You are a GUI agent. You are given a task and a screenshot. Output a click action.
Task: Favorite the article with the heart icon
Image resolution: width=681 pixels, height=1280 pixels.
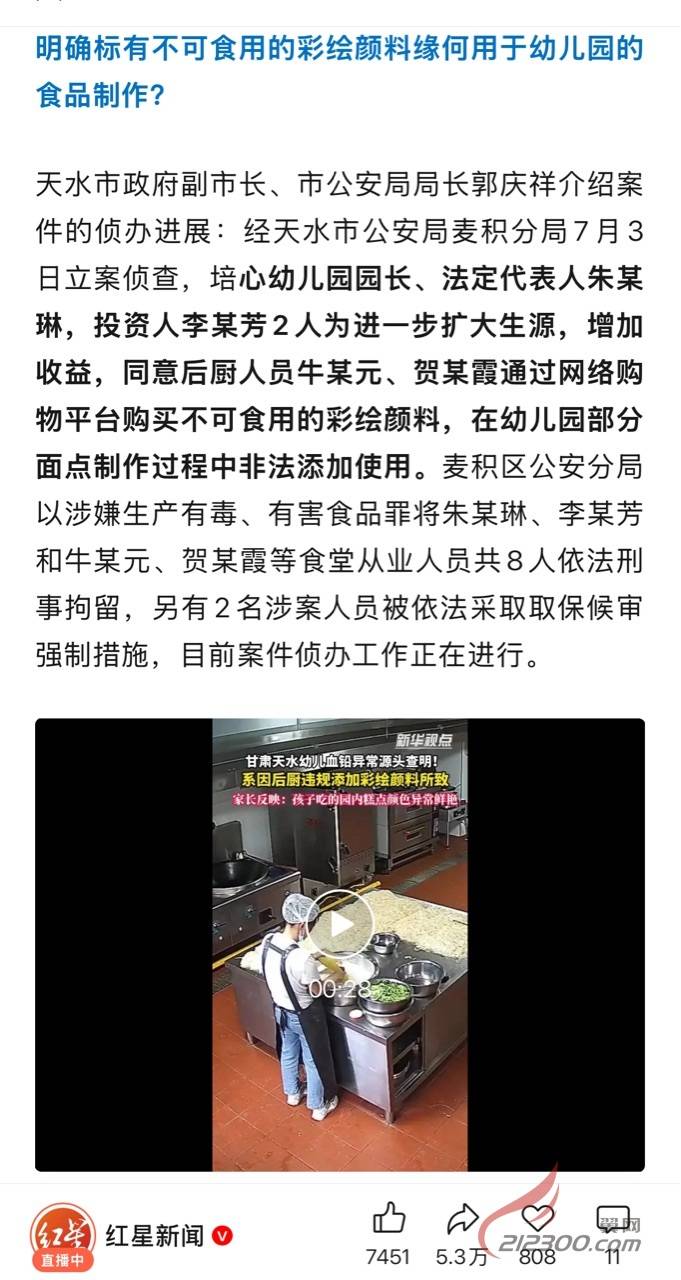[537, 1219]
